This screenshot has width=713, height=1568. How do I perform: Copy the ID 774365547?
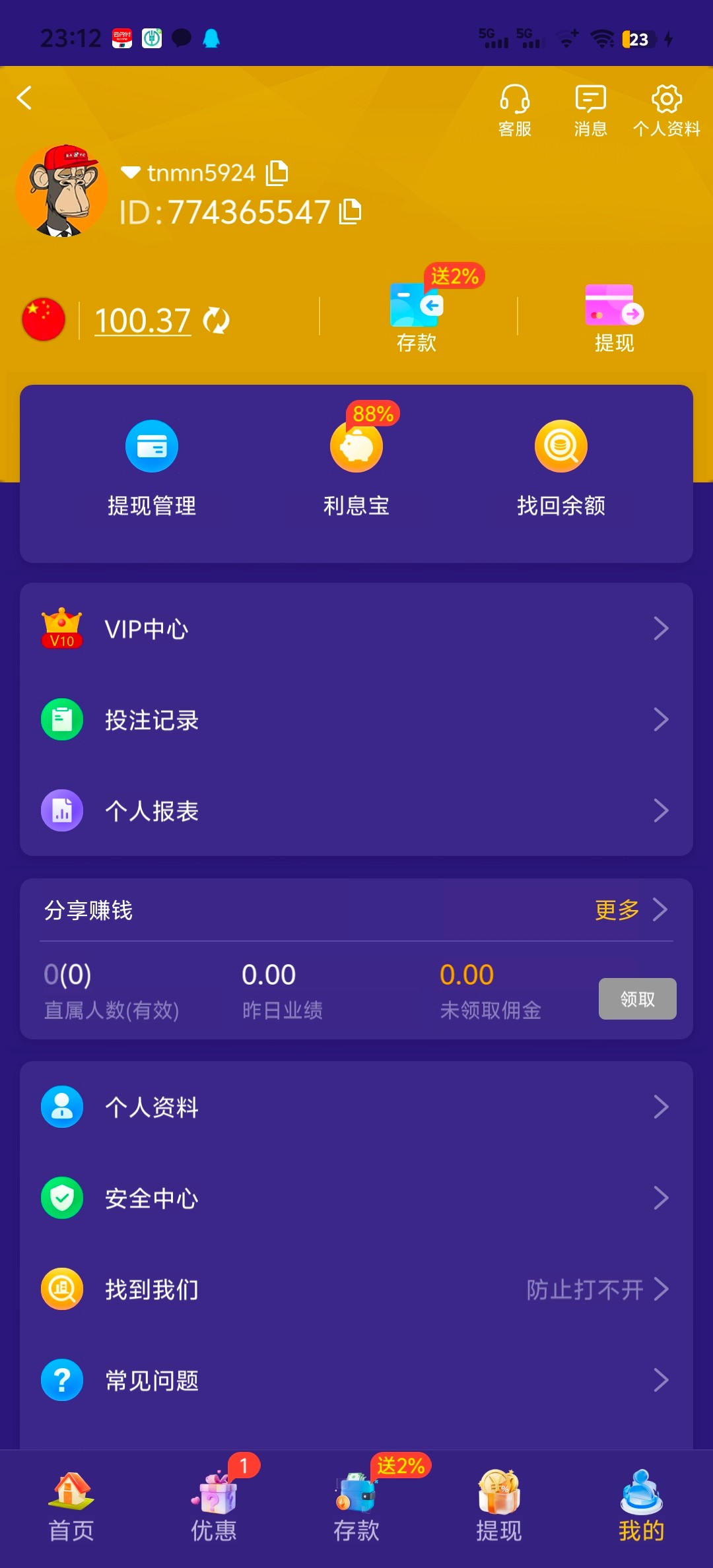(351, 211)
